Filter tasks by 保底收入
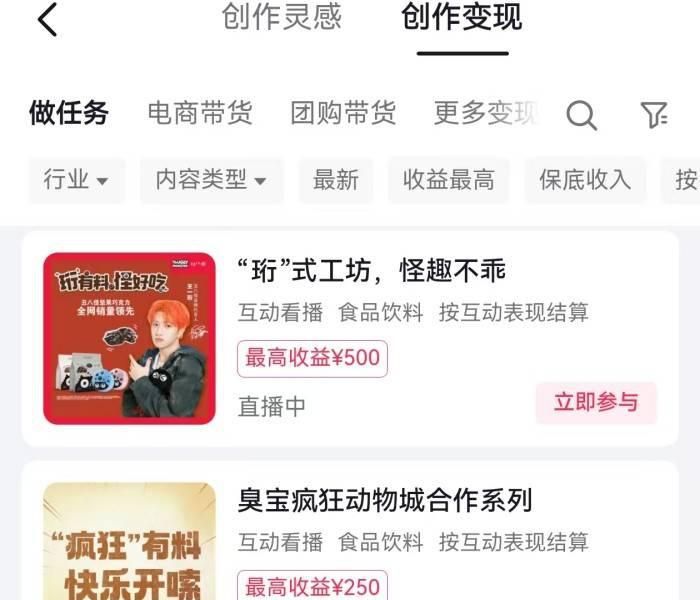Image resolution: width=700 pixels, height=600 pixels. pyautogui.click(x=585, y=180)
